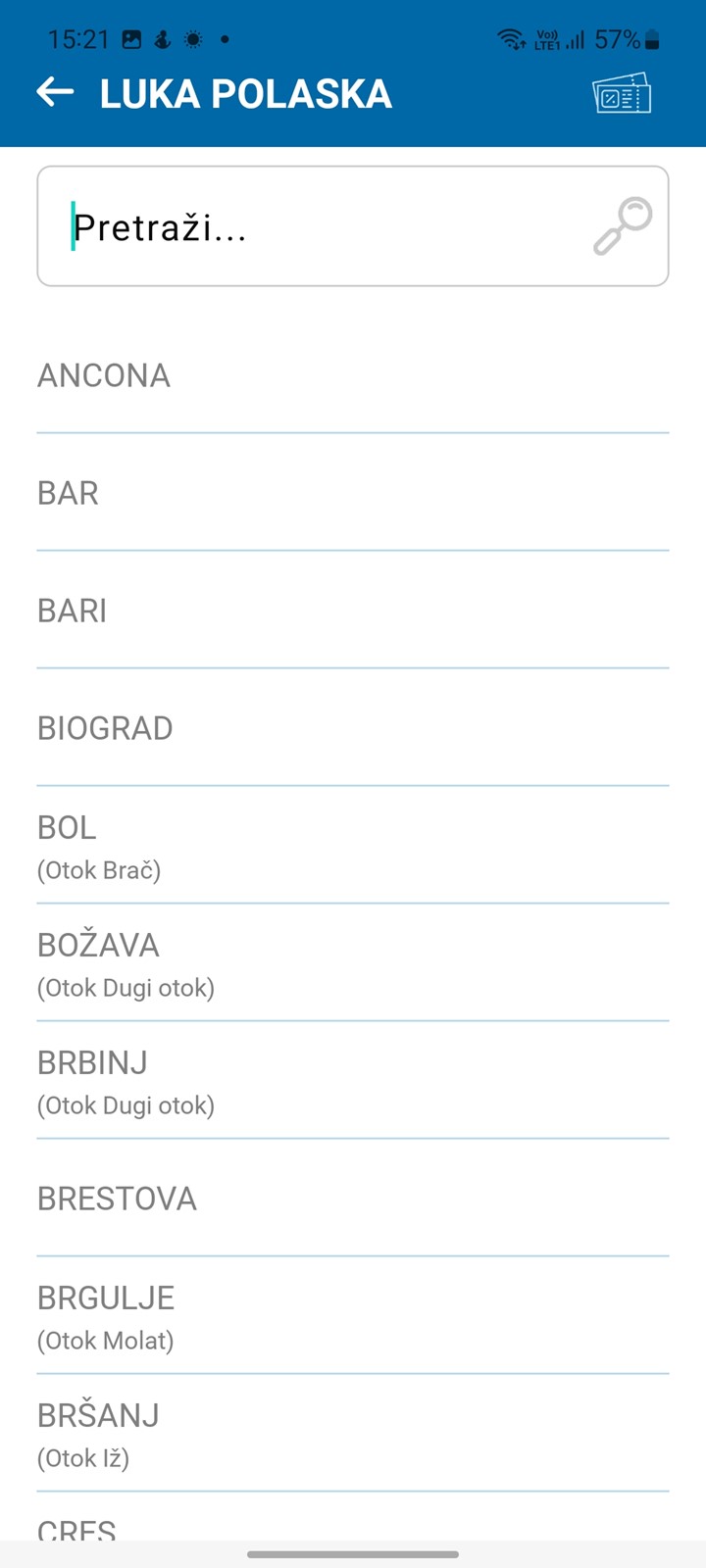Viewport: 706px width, 1568px height.
Task: Focus the Pretraži search field
Action: [x=353, y=226]
